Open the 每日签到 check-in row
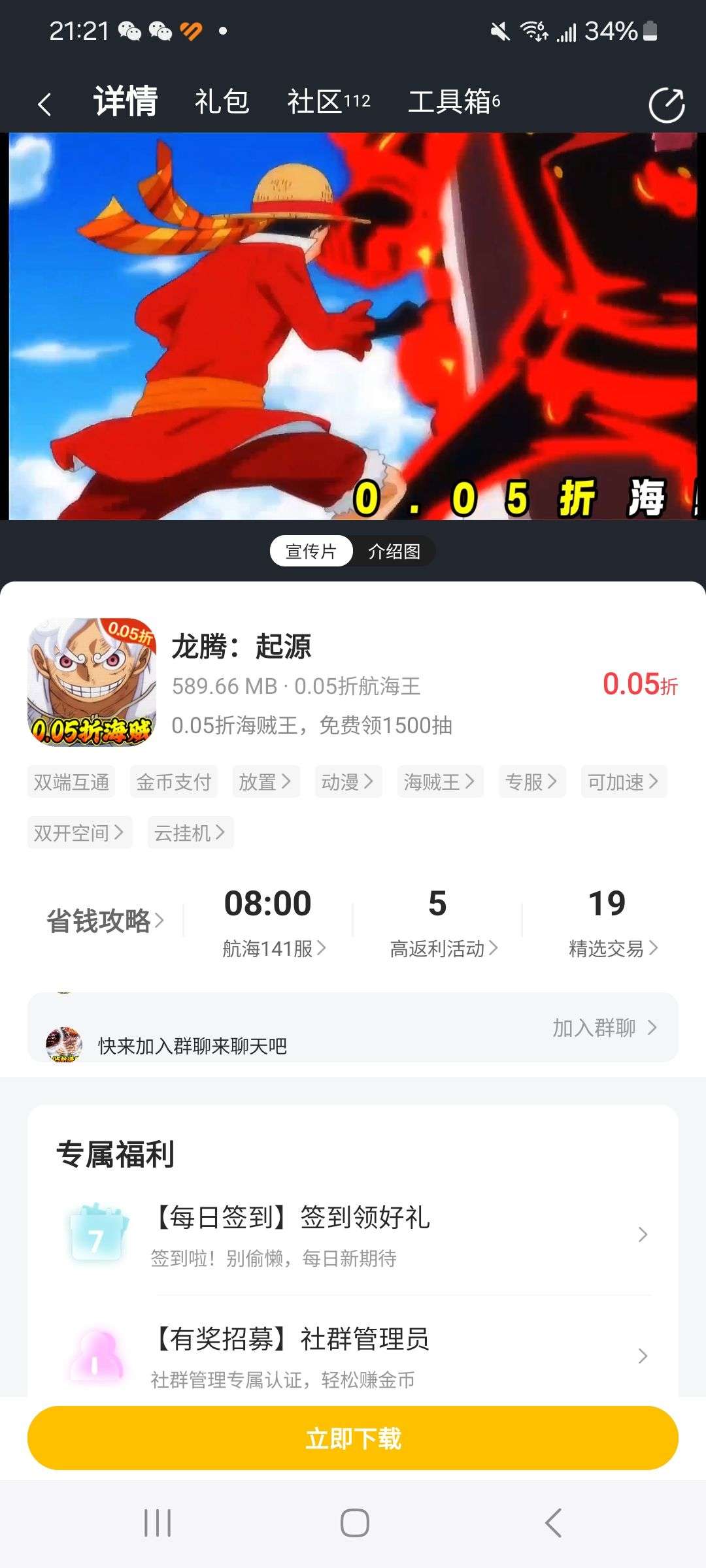706x1568 pixels. 353,1234
